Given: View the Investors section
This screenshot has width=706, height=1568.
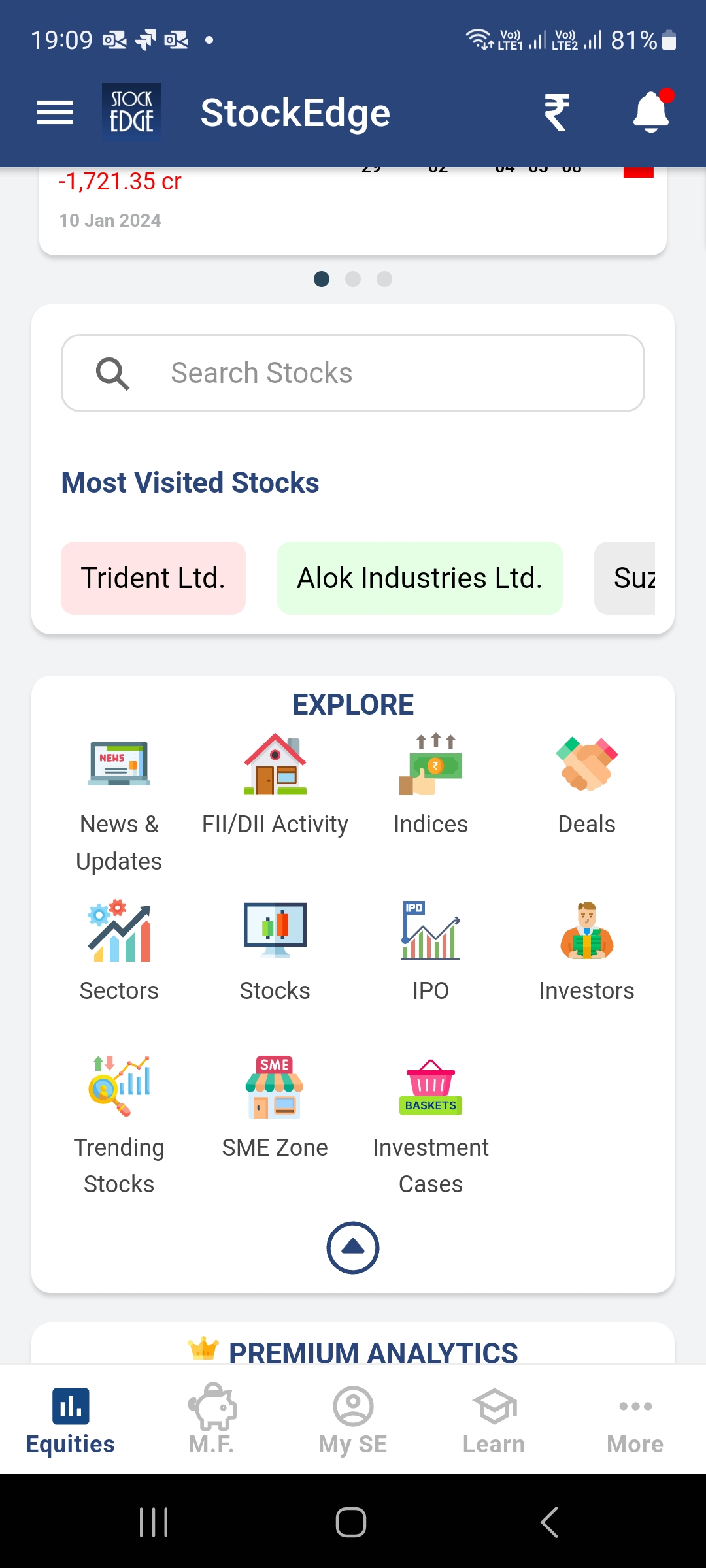Looking at the screenshot, I should (x=586, y=951).
